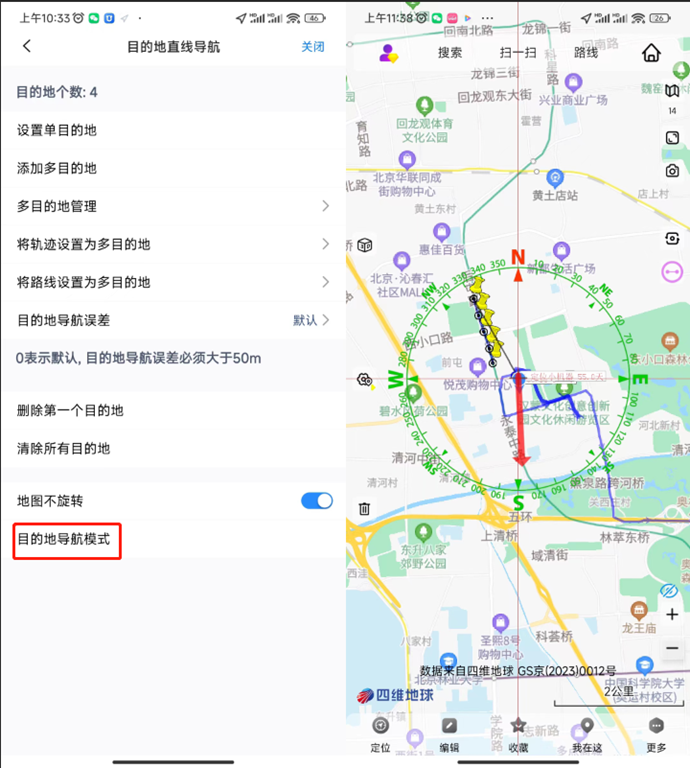Image resolution: width=690 pixels, height=768 pixels.
Task: Open 搜索 on the map toolbar
Action: click(450, 53)
